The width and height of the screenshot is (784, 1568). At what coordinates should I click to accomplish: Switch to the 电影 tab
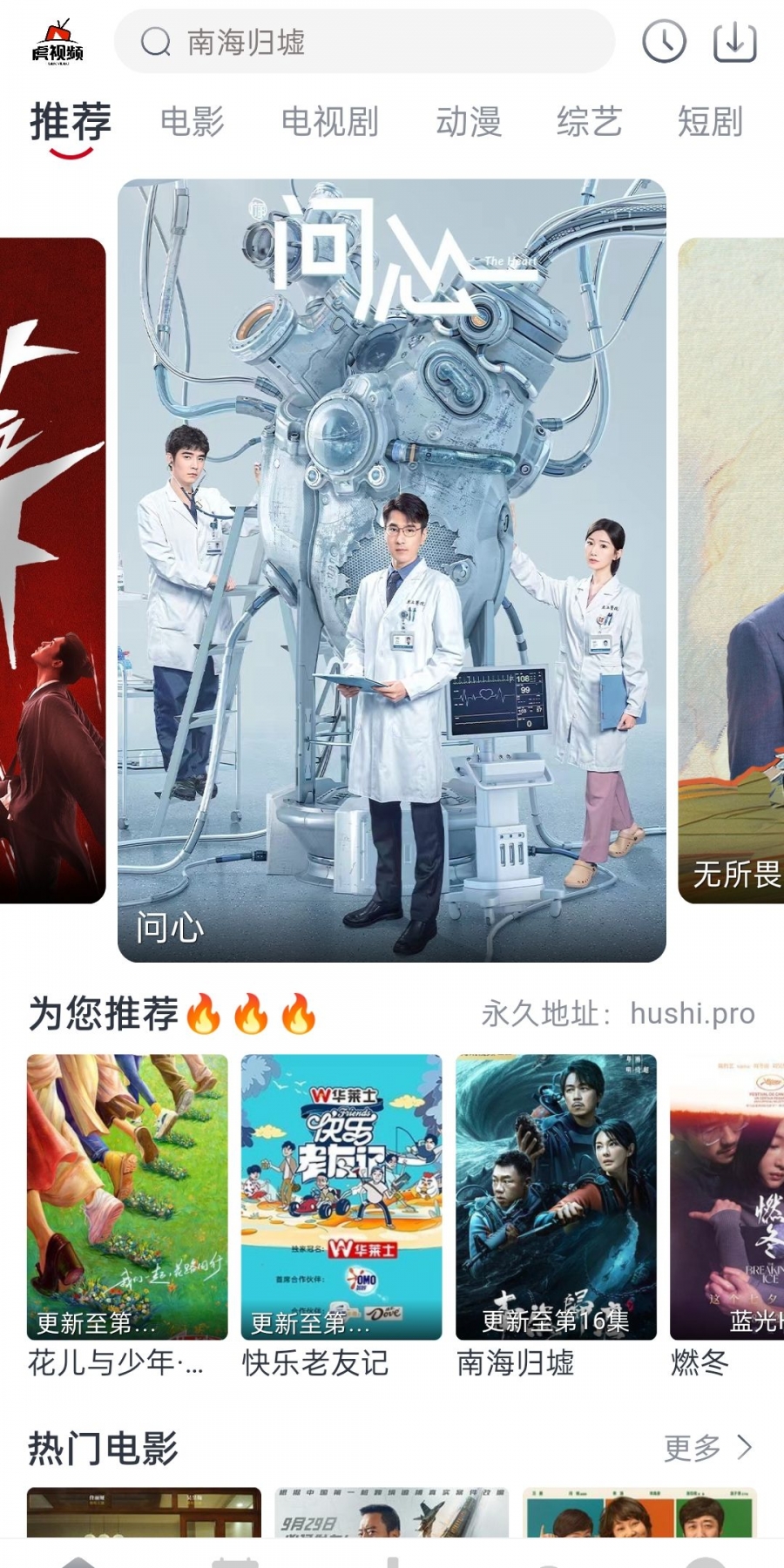click(x=193, y=122)
